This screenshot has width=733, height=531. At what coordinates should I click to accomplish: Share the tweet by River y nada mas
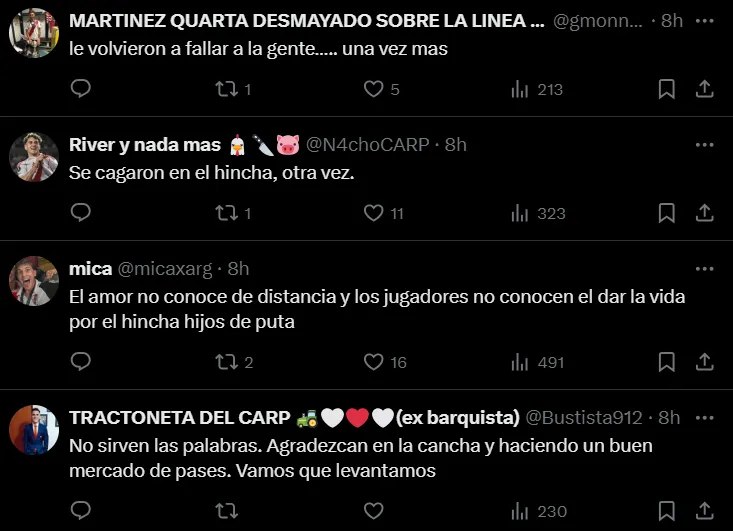pyautogui.click(x=704, y=213)
